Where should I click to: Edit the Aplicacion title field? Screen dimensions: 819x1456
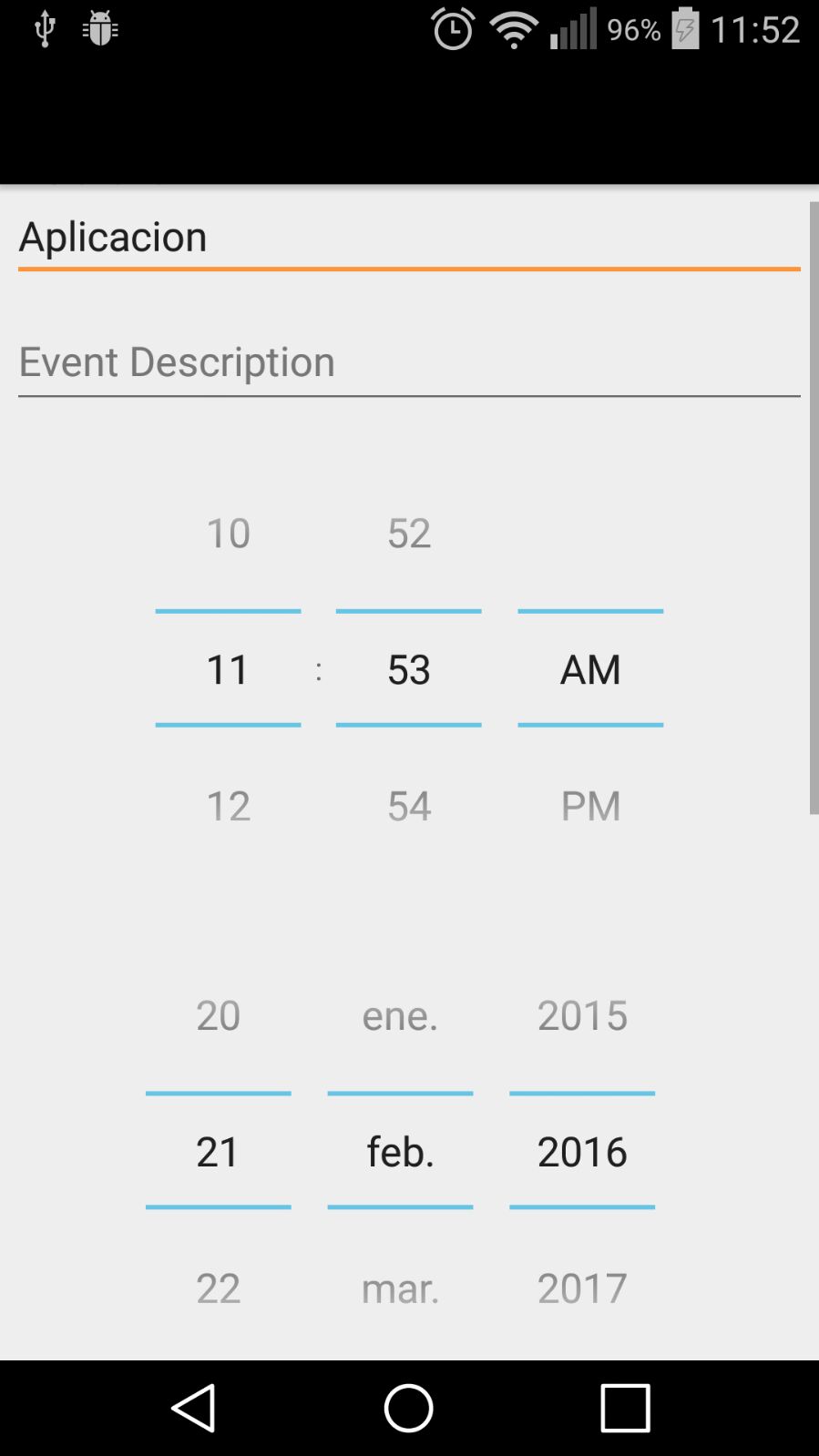408,238
